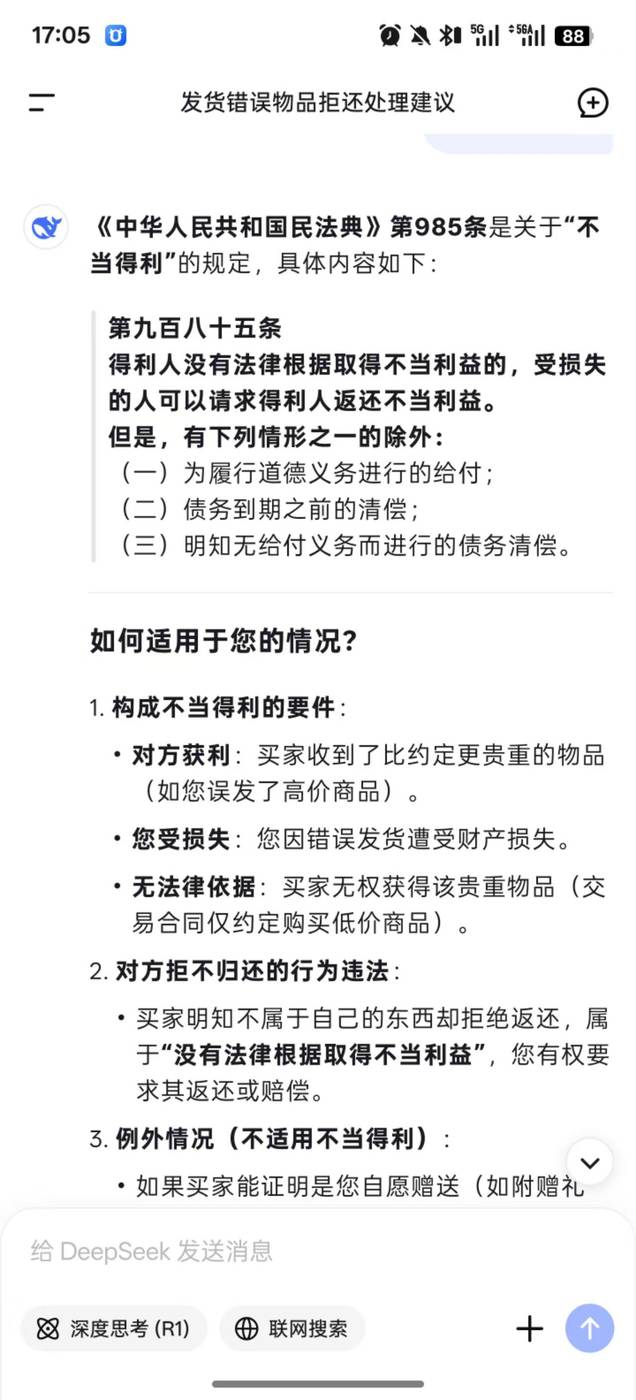This screenshot has width=636, height=1400.
Task: Enable 联网搜索 web search
Action: 292,1328
